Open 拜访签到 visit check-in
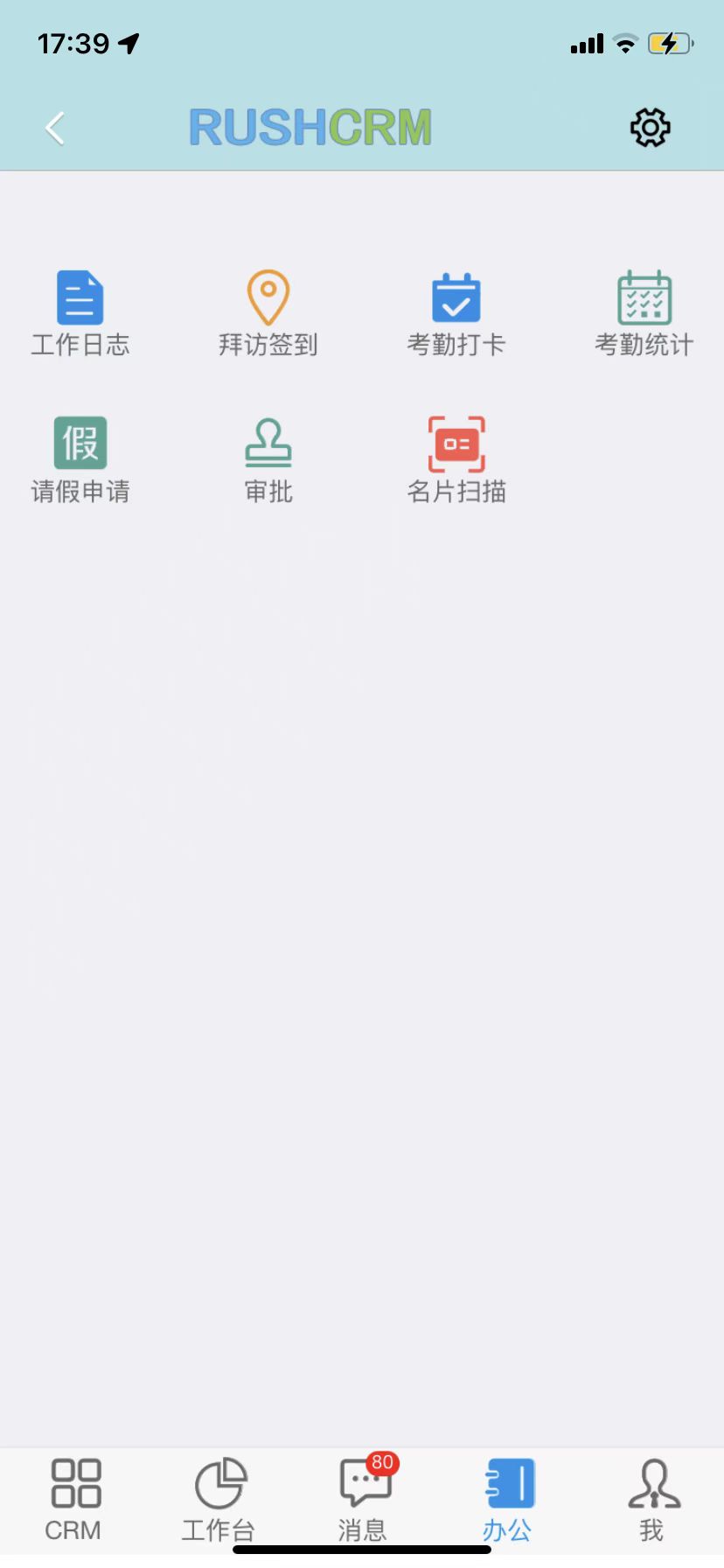724x1568 pixels. (x=268, y=311)
